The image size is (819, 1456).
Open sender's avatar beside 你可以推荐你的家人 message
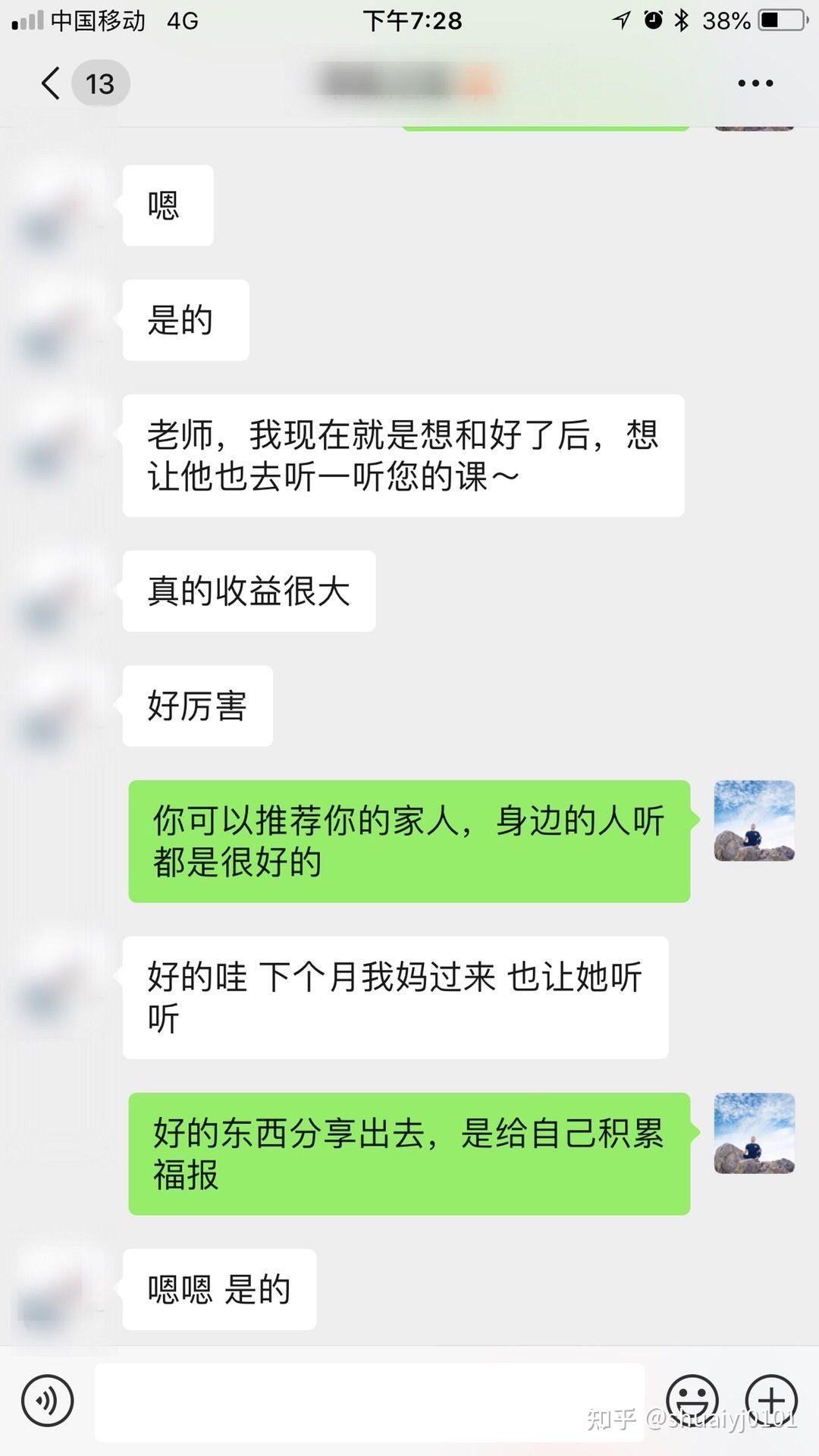coord(754,821)
